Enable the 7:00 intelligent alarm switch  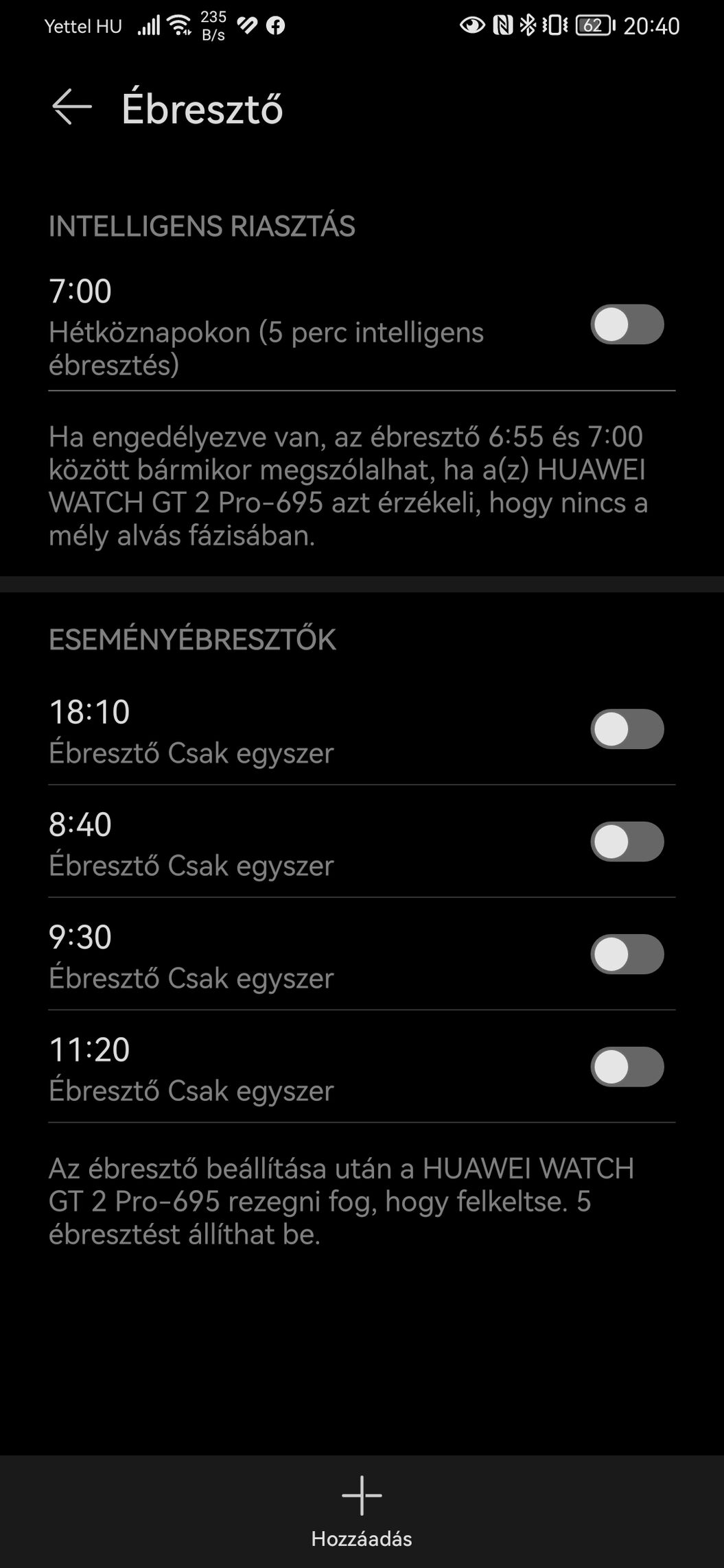click(627, 324)
